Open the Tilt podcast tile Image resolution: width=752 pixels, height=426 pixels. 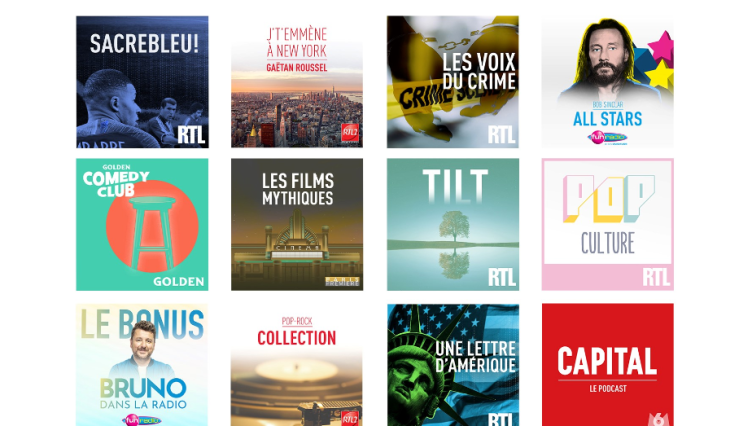tap(453, 225)
